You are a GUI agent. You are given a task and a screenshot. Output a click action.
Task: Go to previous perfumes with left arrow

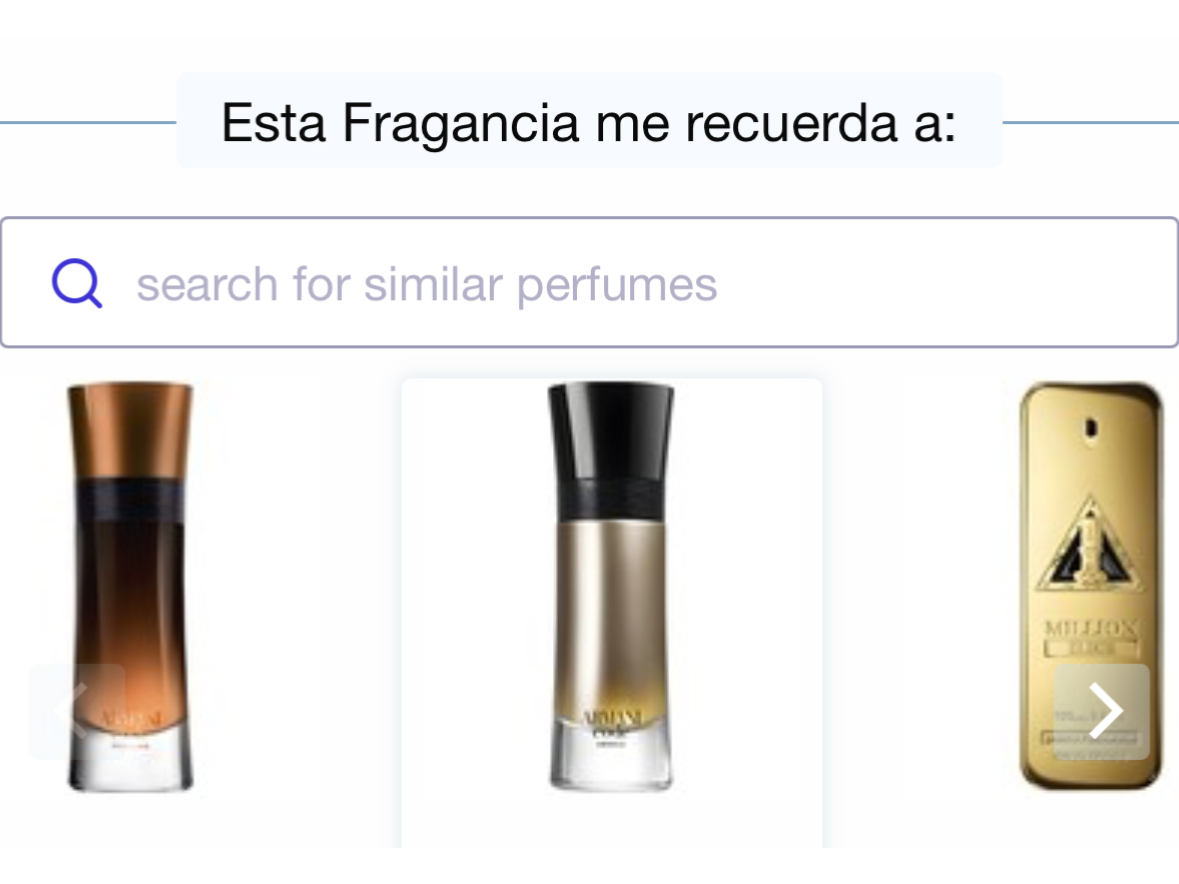click(x=77, y=711)
